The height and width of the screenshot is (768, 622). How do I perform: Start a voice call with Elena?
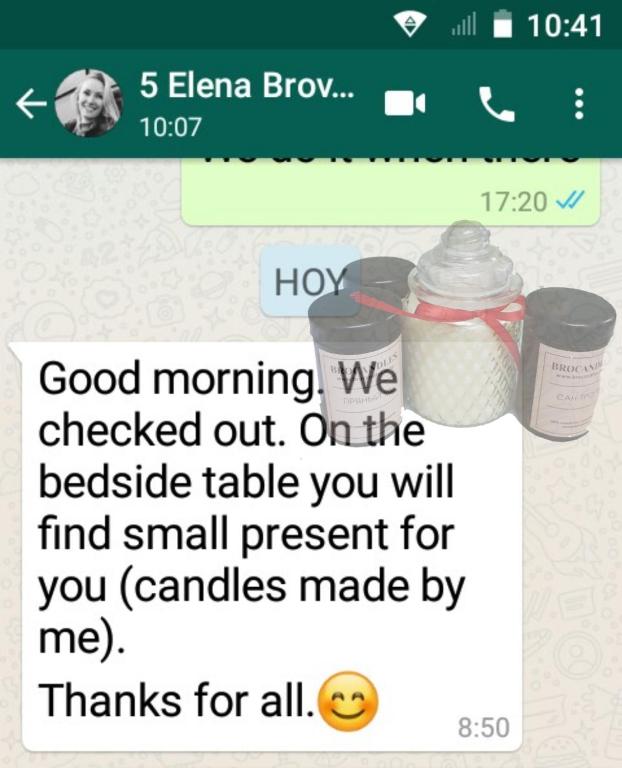496,104
